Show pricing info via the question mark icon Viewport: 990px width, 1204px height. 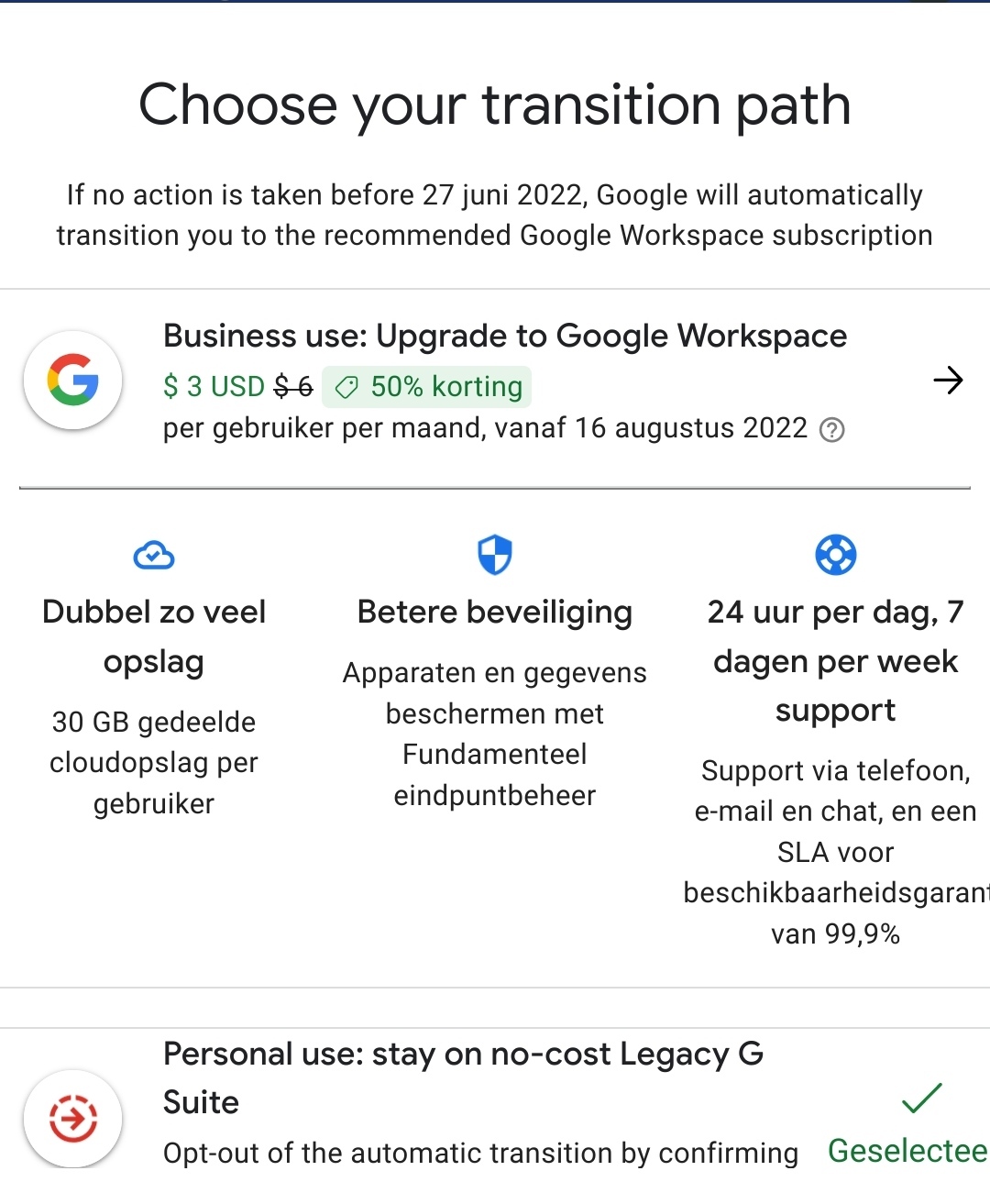point(831,430)
